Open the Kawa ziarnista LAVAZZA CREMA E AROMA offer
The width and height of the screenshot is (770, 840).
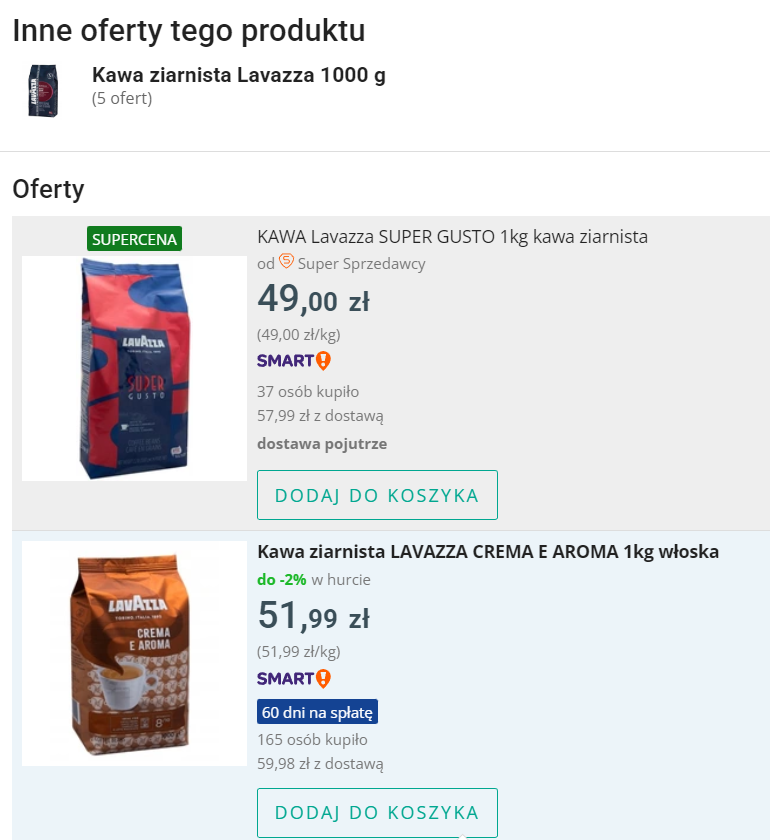pyautogui.click(x=487, y=552)
